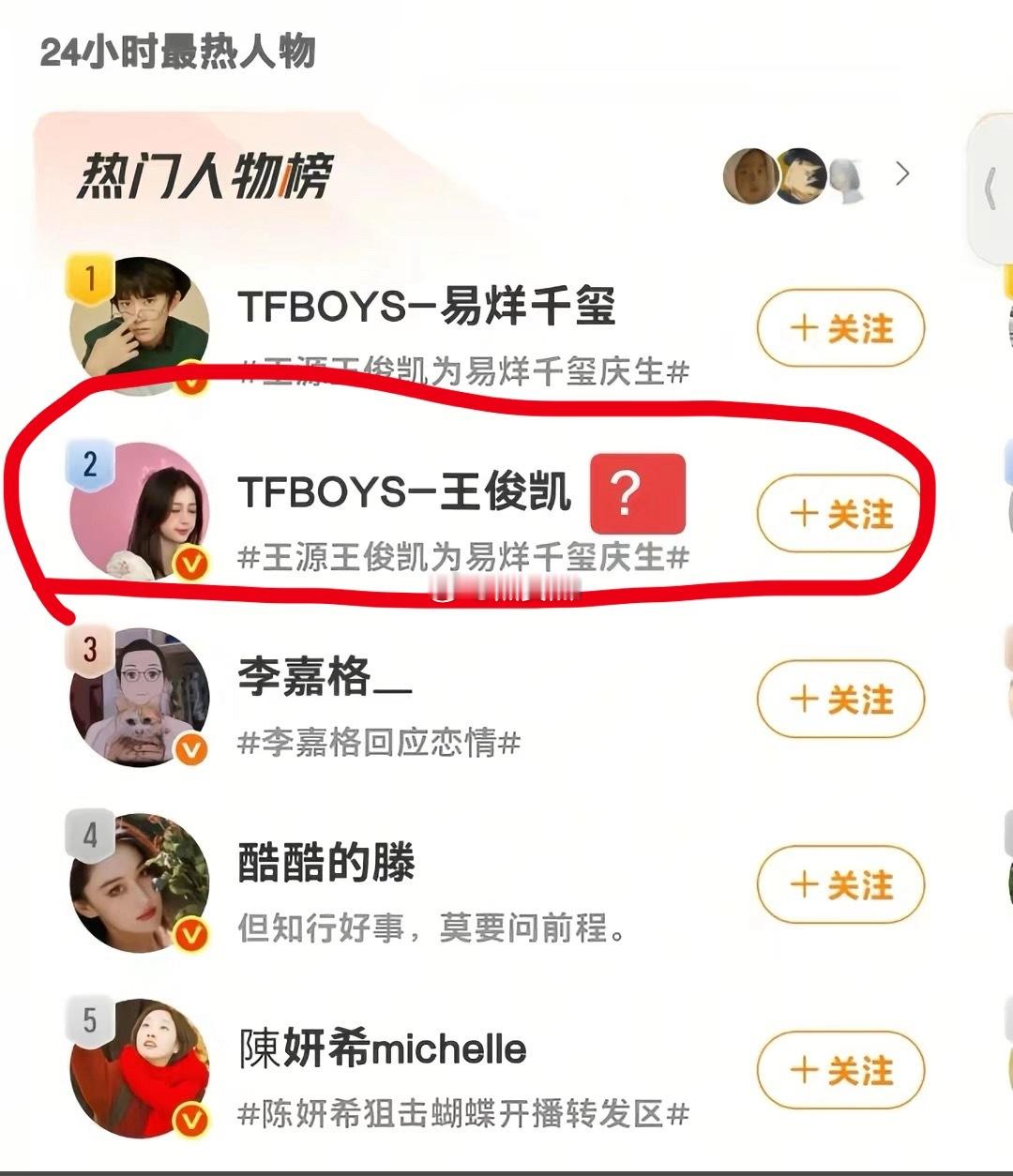
Task: Follow TFBOYS-易烊千玺 via its 关注 button
Action: point(839,328)
